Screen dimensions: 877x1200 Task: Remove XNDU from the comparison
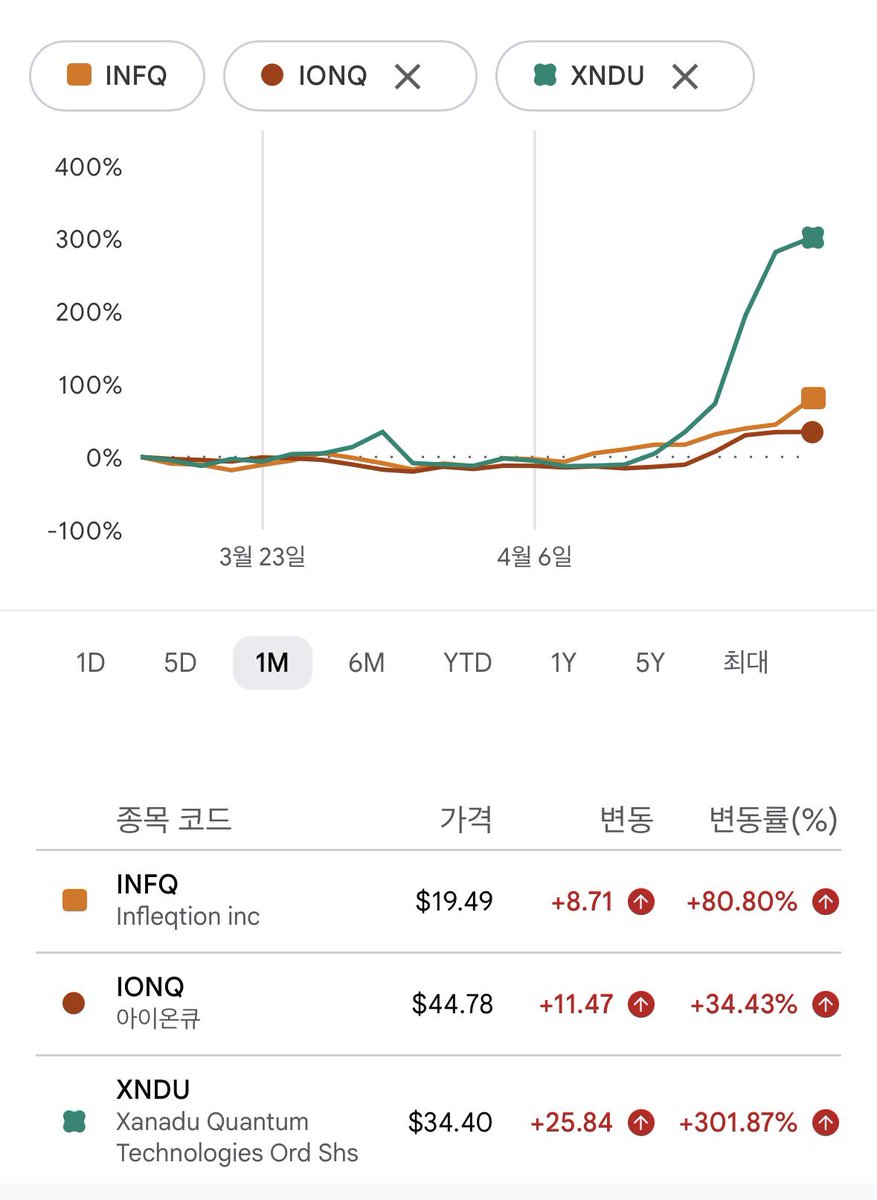[684, 76]
